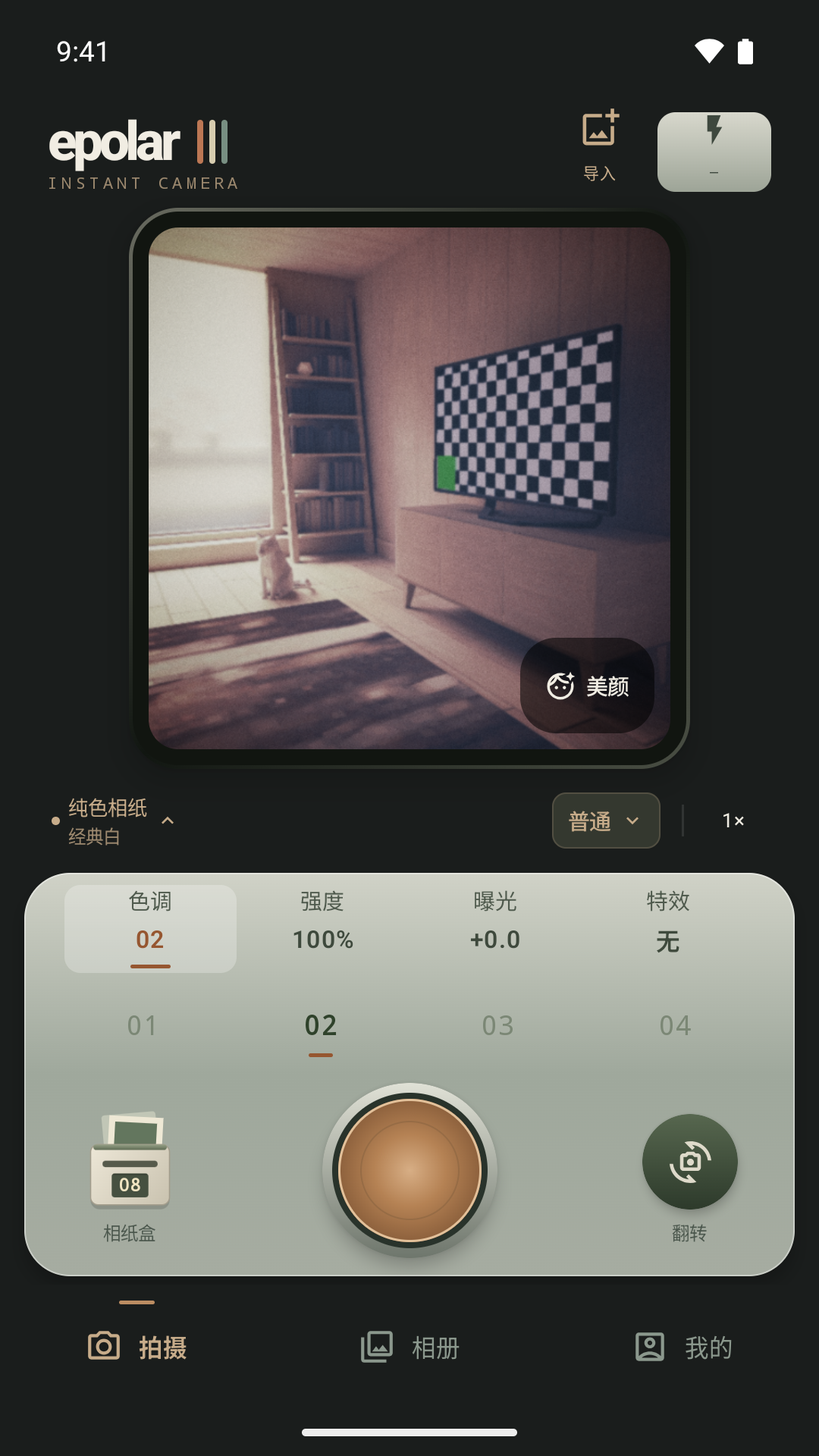Expand the 纯色相纸 paper selector
Image resolution: width=819 pixels, height=1456 pixels.
point(113,821)
